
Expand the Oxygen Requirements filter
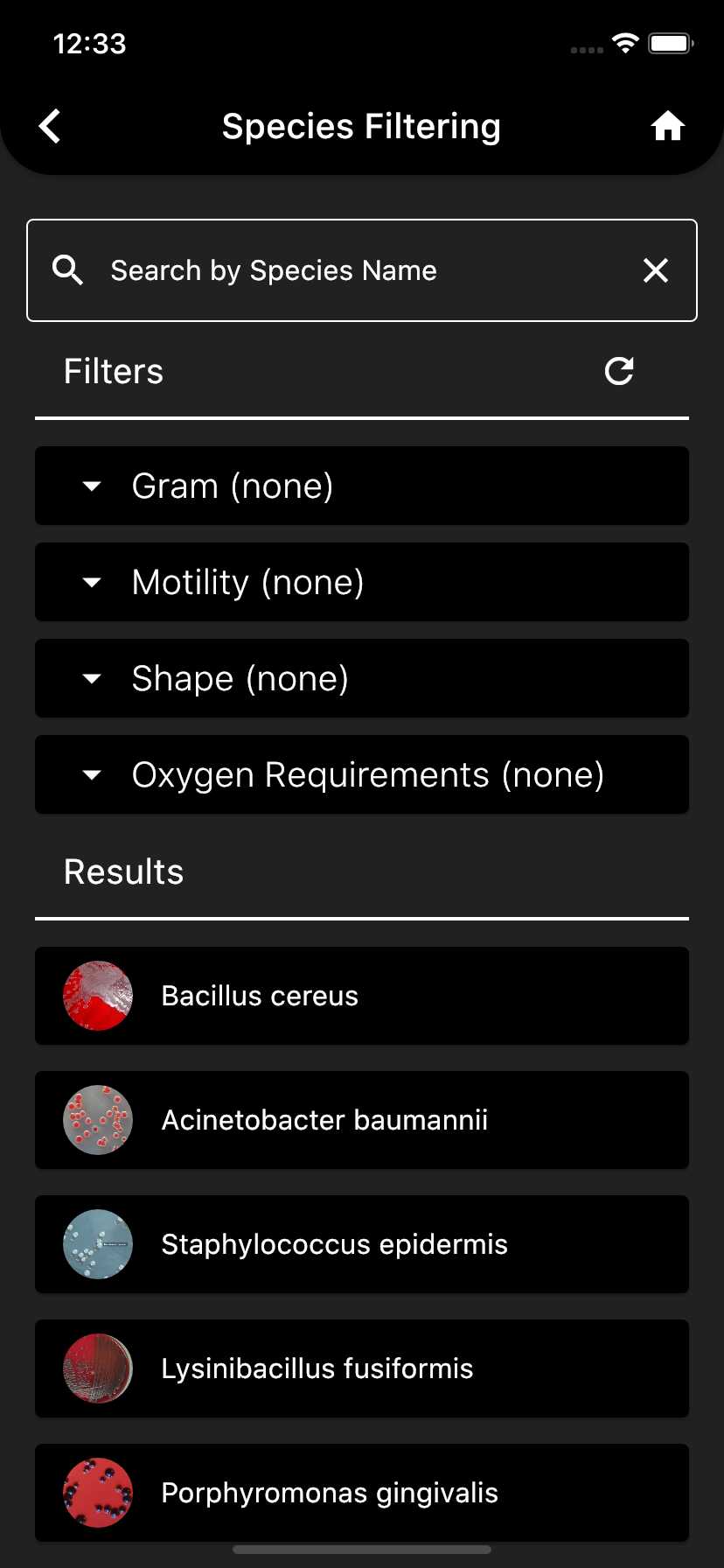(x=362, y=774)
